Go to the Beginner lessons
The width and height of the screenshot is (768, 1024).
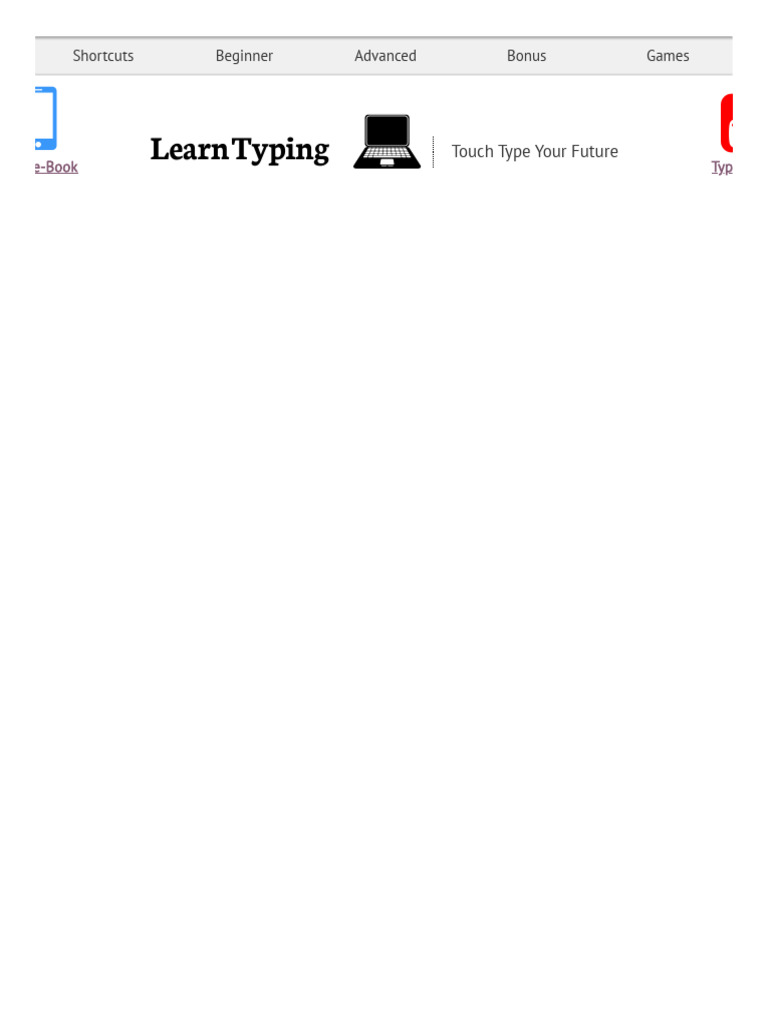244,56
